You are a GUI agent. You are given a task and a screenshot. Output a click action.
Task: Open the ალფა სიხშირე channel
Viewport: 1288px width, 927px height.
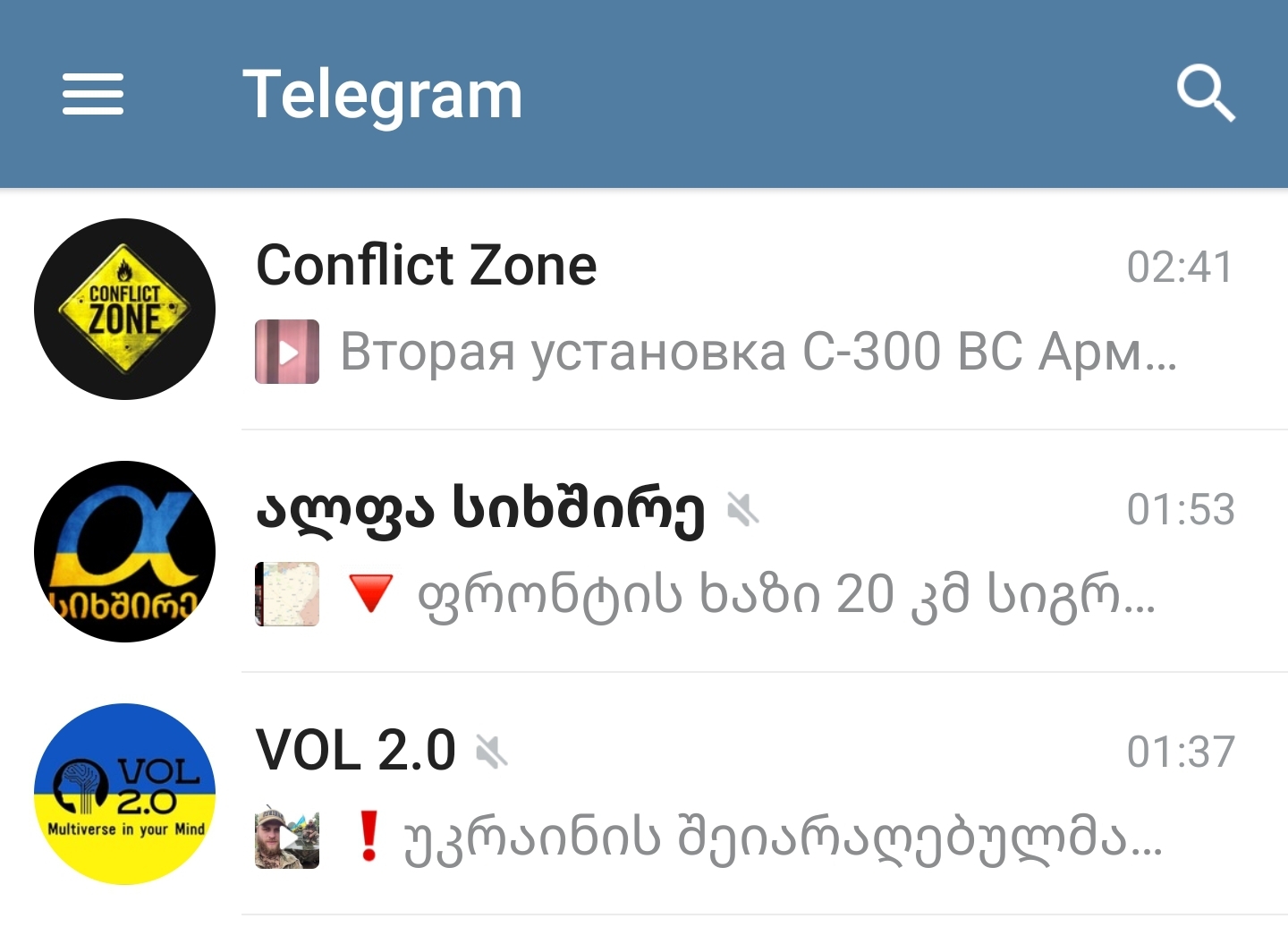tap(716, 551)
